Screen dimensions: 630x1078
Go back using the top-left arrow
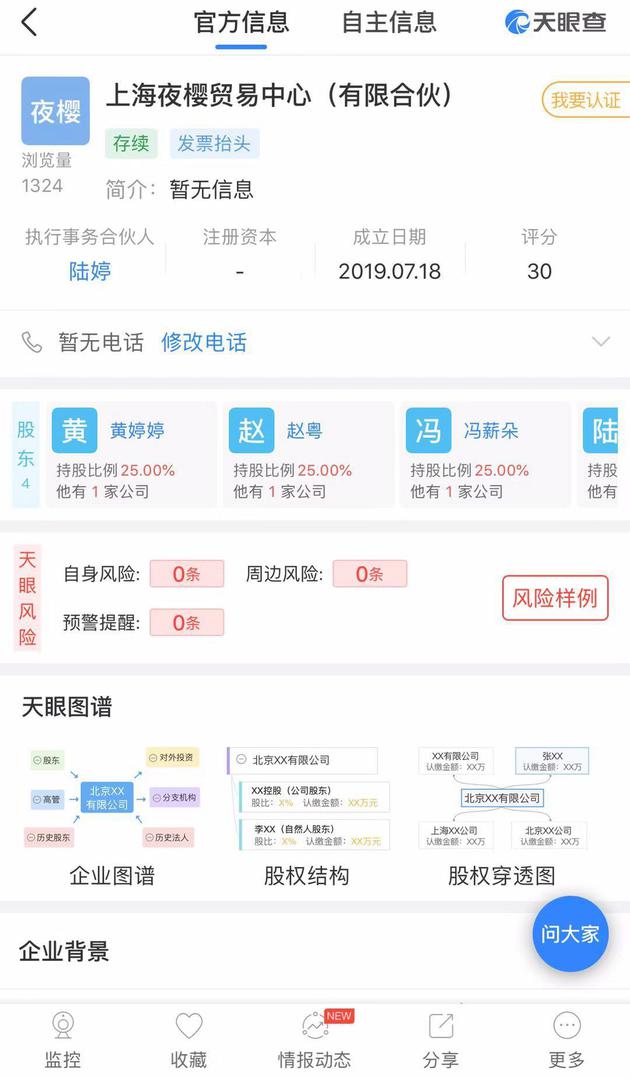[29, 22]
